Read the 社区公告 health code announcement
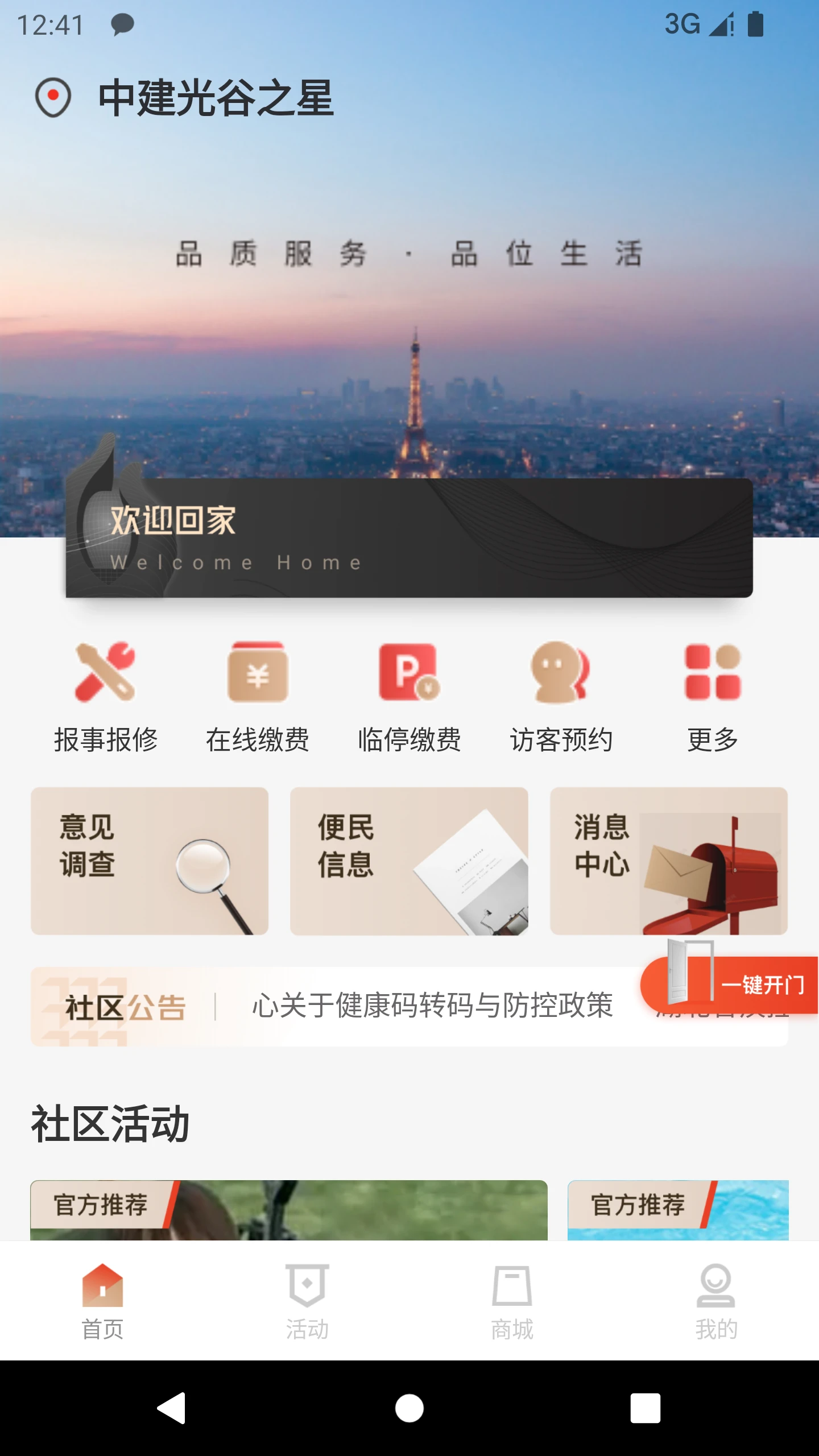The width and height of the screenshot is (819, 1456). (x=432, y=1006)
